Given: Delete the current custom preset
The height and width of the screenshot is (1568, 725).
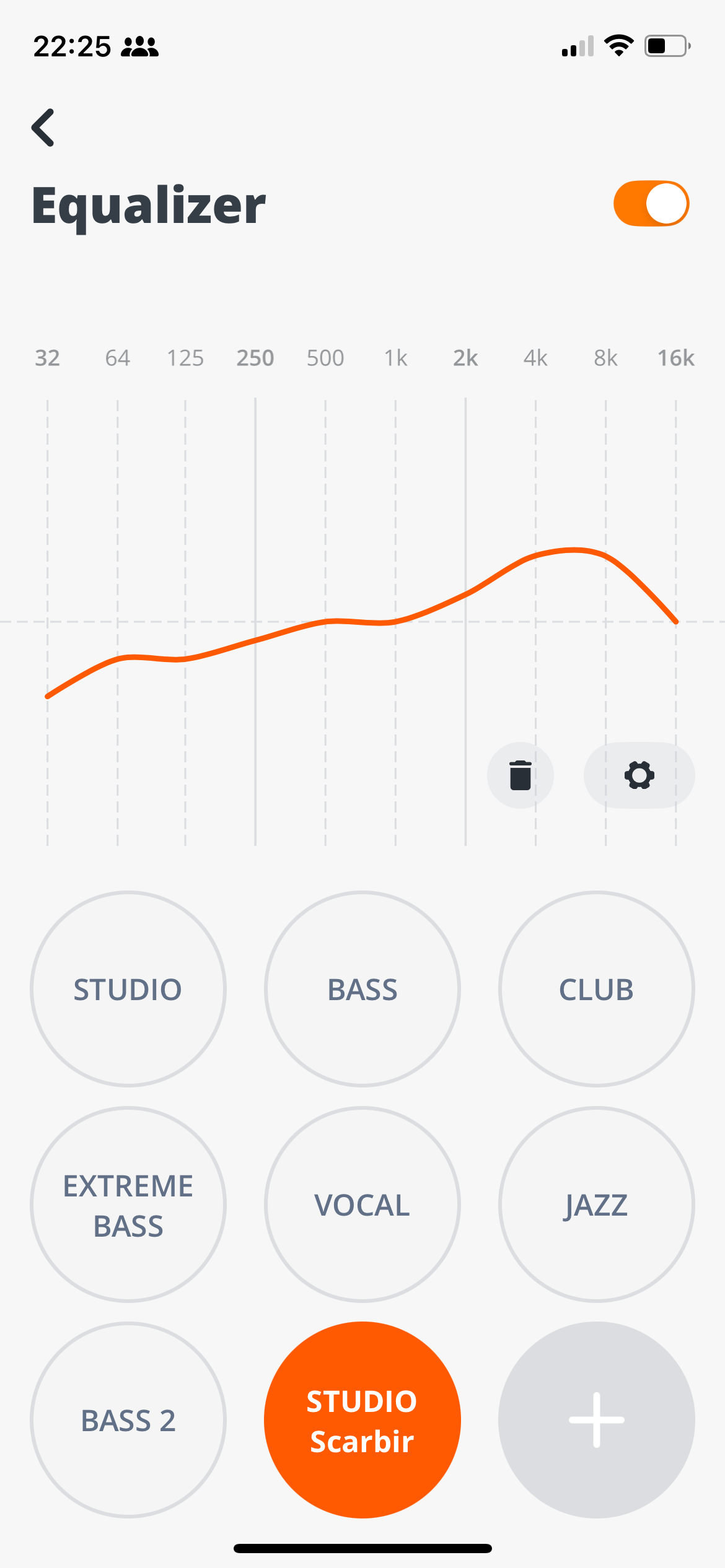Looking at the screenshot, I should pyautogui.click(x=520, y=775).
